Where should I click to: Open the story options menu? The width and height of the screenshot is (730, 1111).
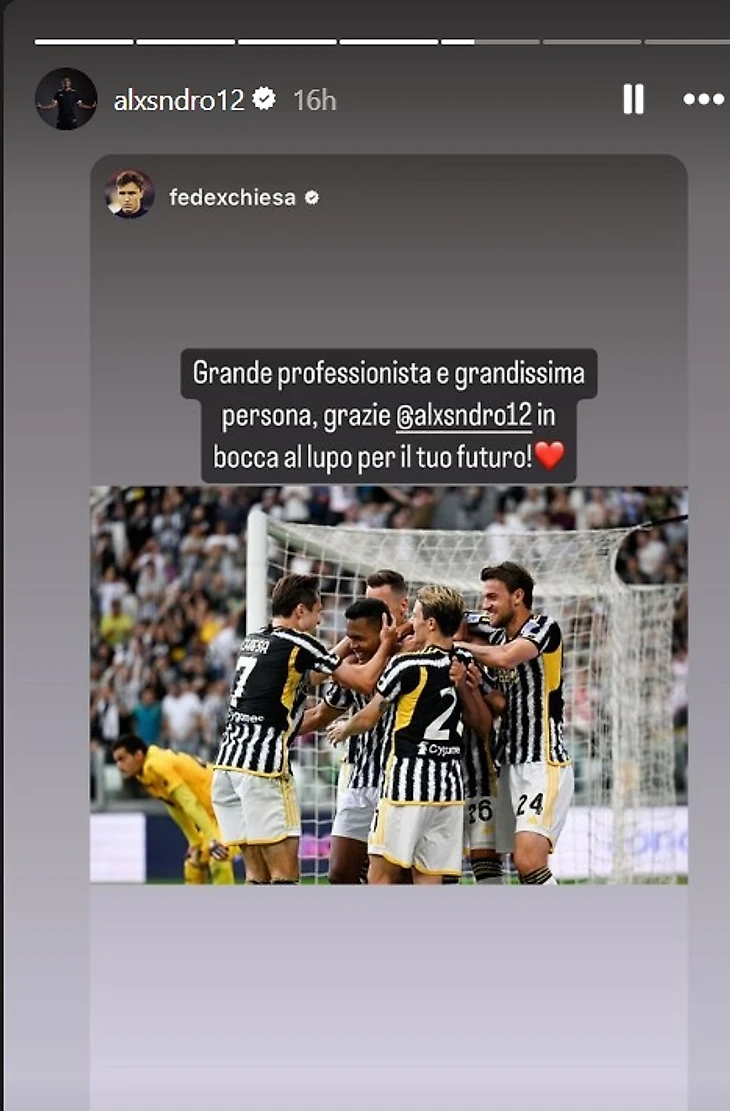(703, 99)
